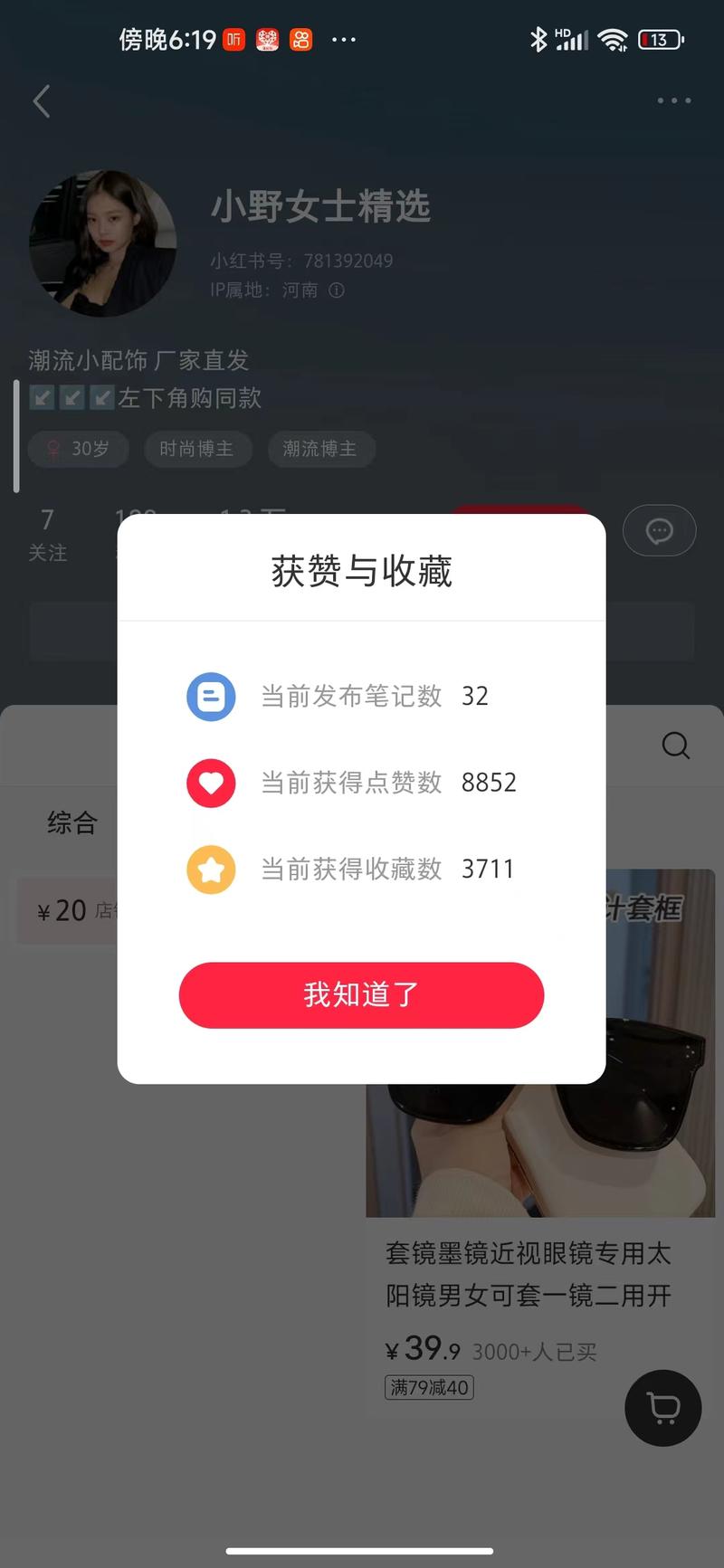Tap the 我知道了 confirmation button

[x=361, y=995]
